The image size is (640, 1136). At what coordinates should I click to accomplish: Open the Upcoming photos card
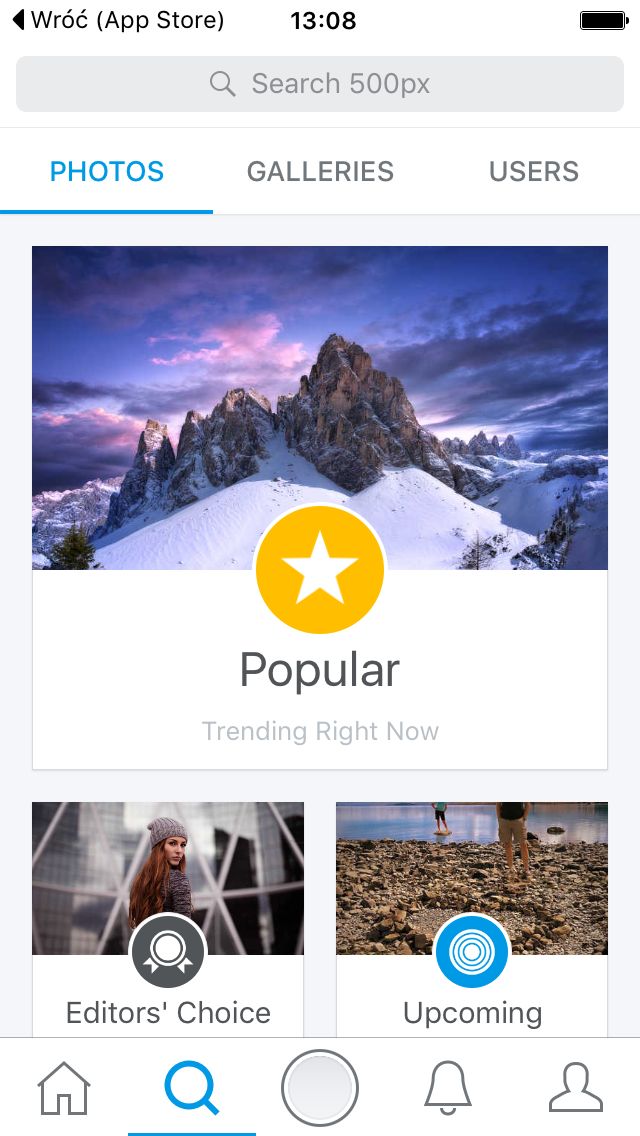472,919
